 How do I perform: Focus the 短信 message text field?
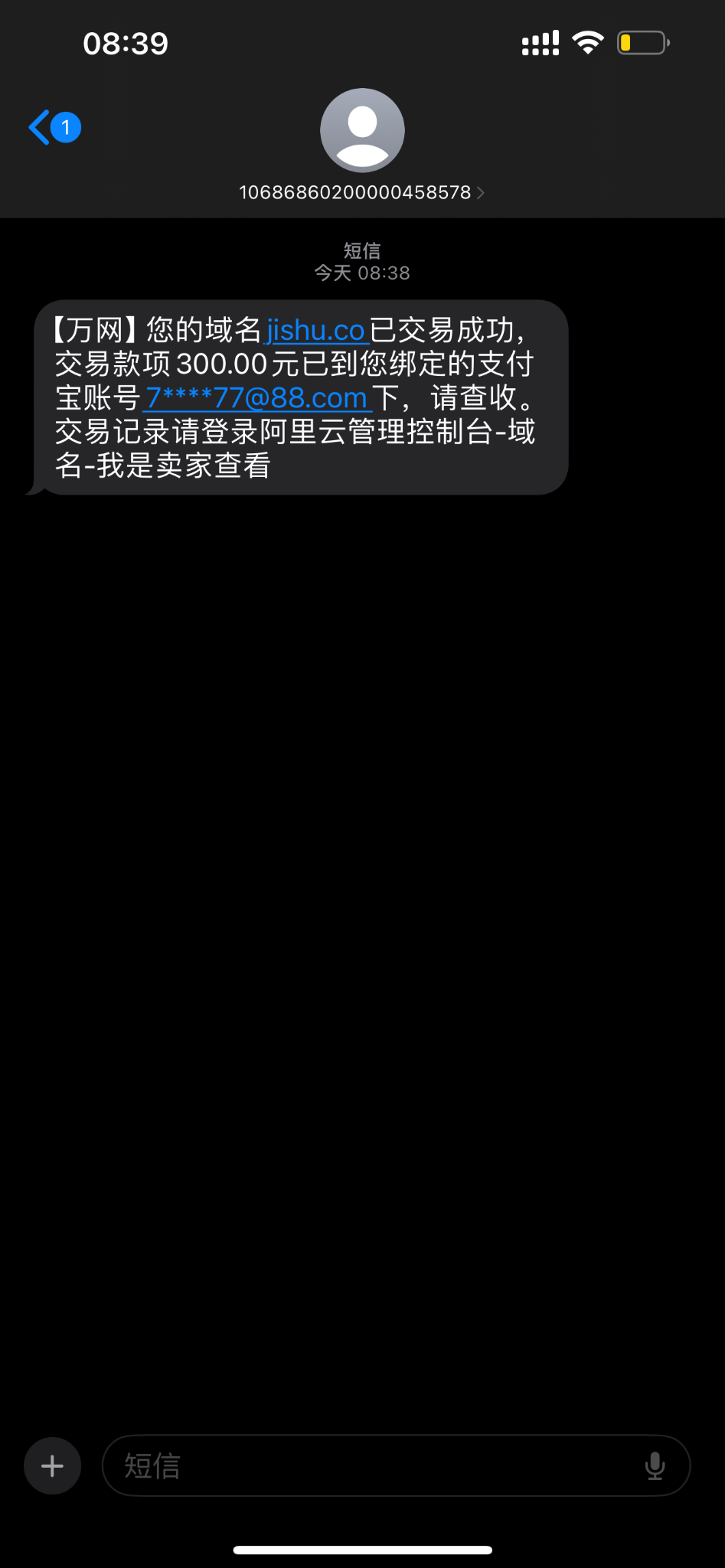(x=367, y=1465)
